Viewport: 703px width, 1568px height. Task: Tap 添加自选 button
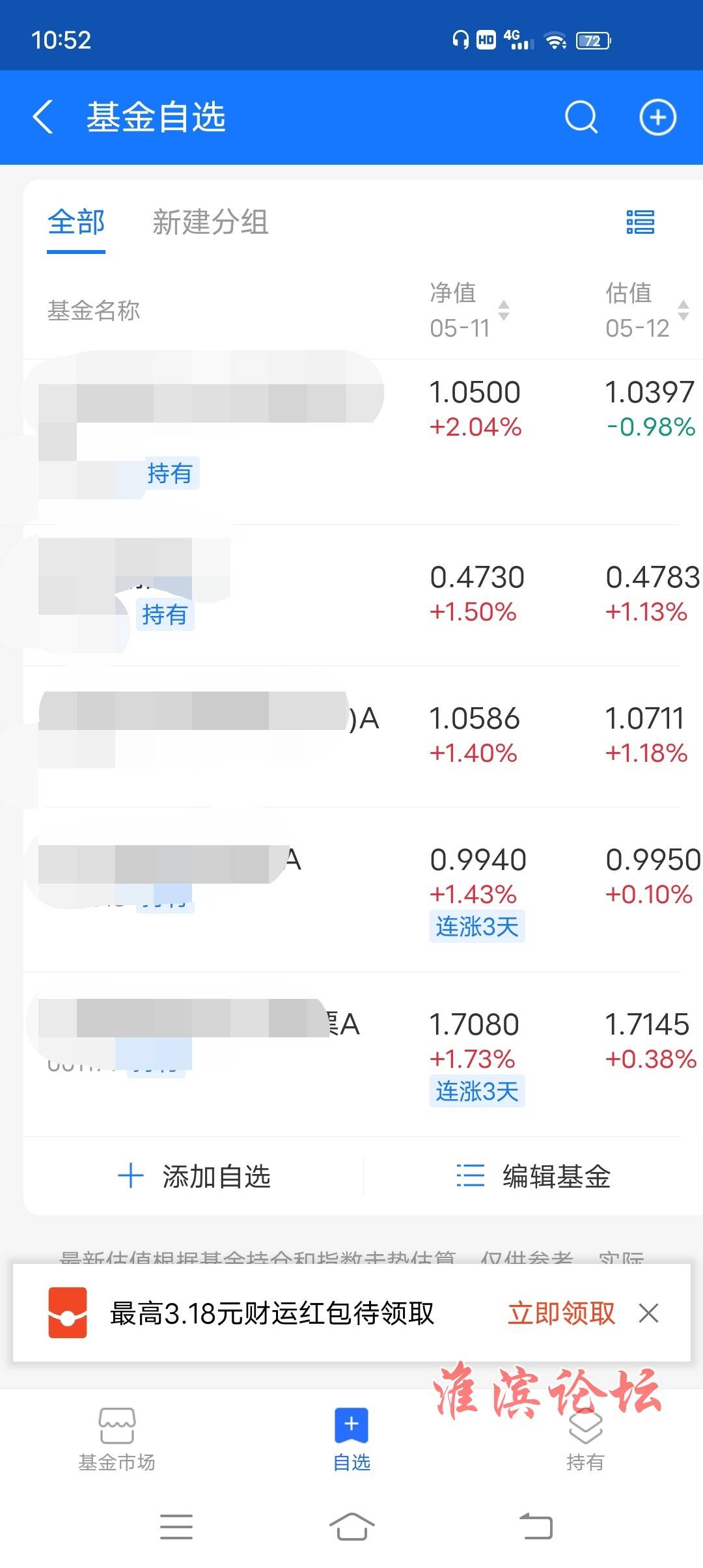194,1176
